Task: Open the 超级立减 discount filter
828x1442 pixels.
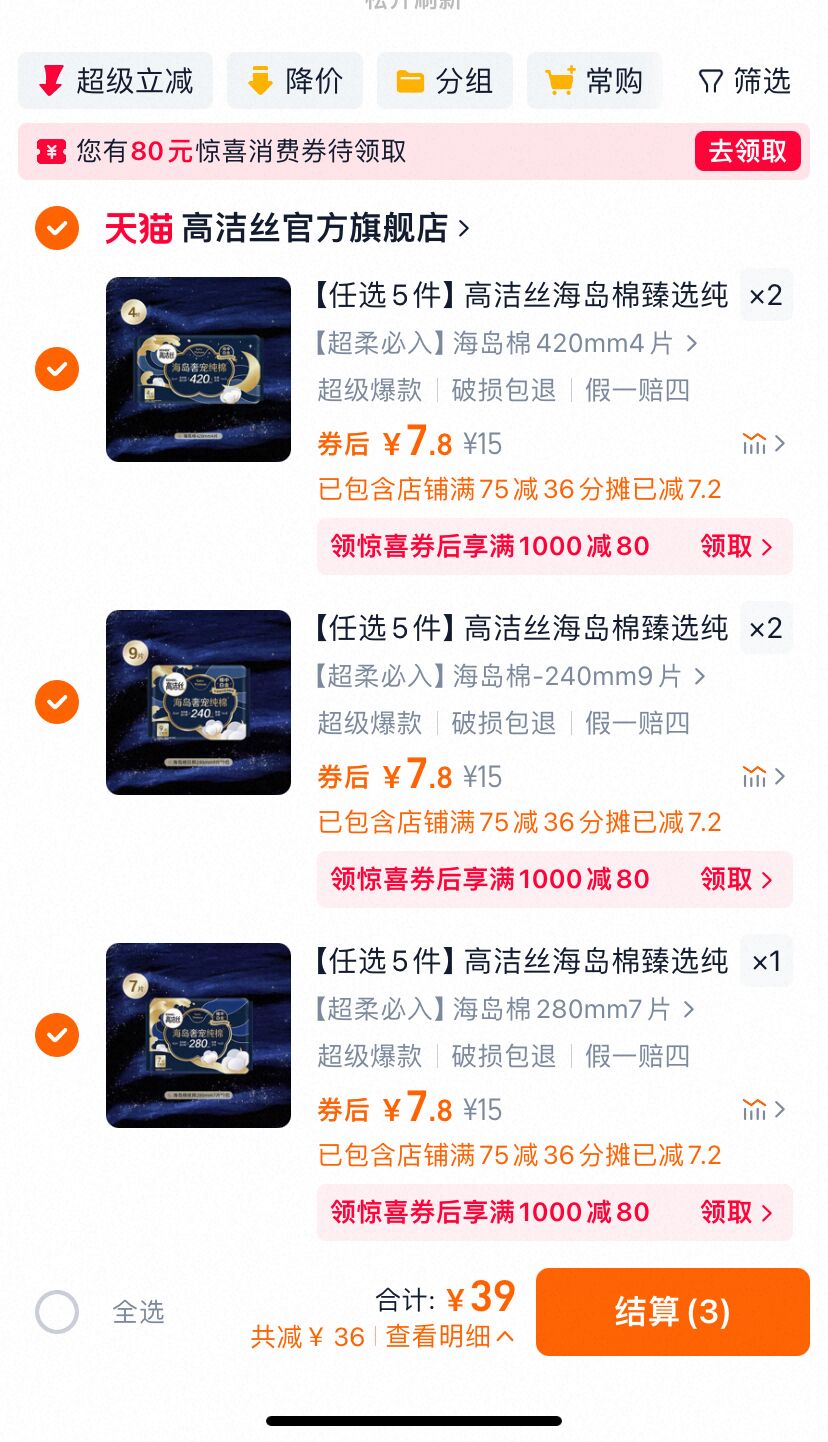Action: click(x=114, y=80)
